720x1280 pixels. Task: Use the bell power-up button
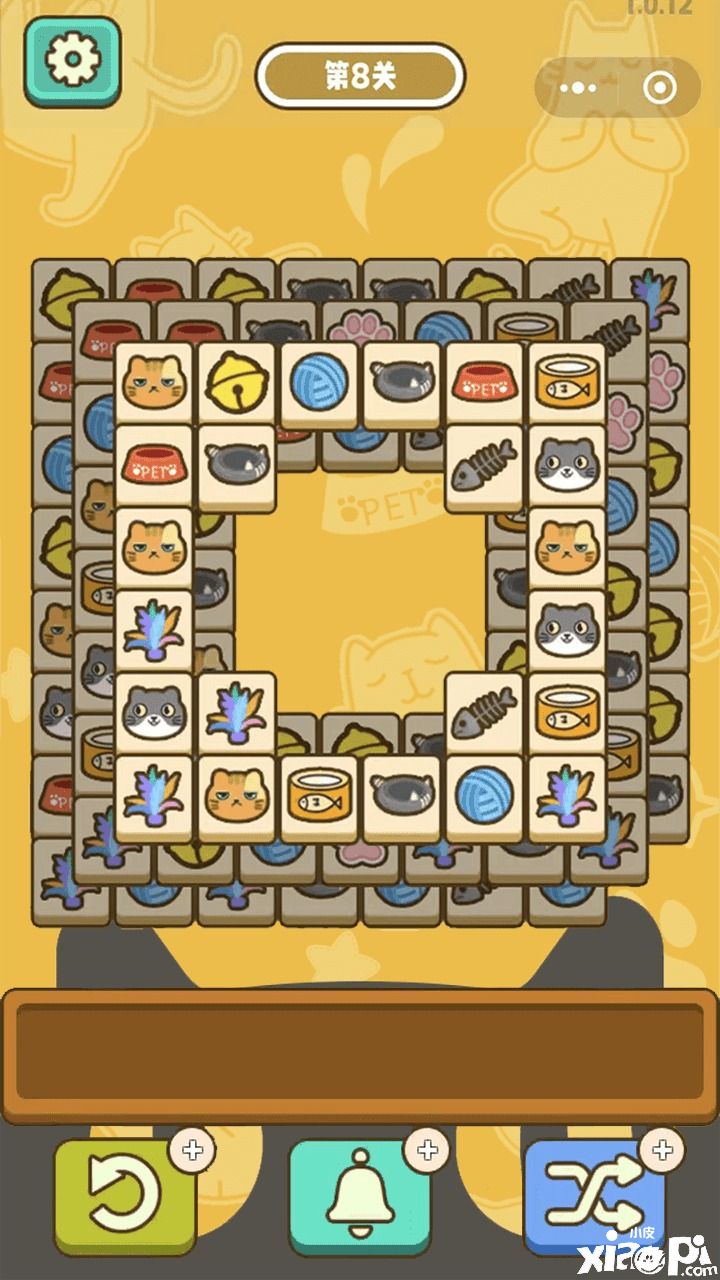coord(360,1195)
